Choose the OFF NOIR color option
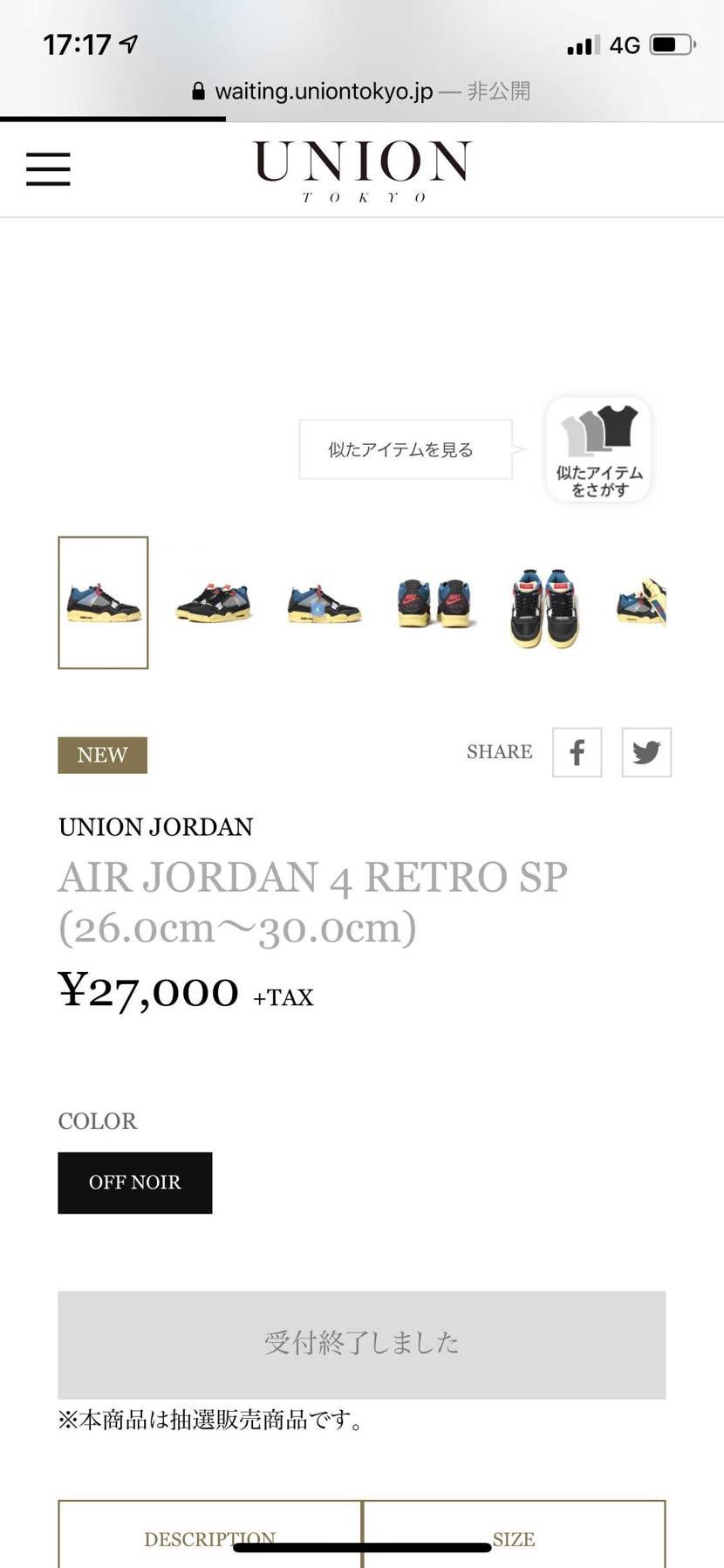Image resolution: width=724 pixels, height=1568 pixels. point(135,1182)
